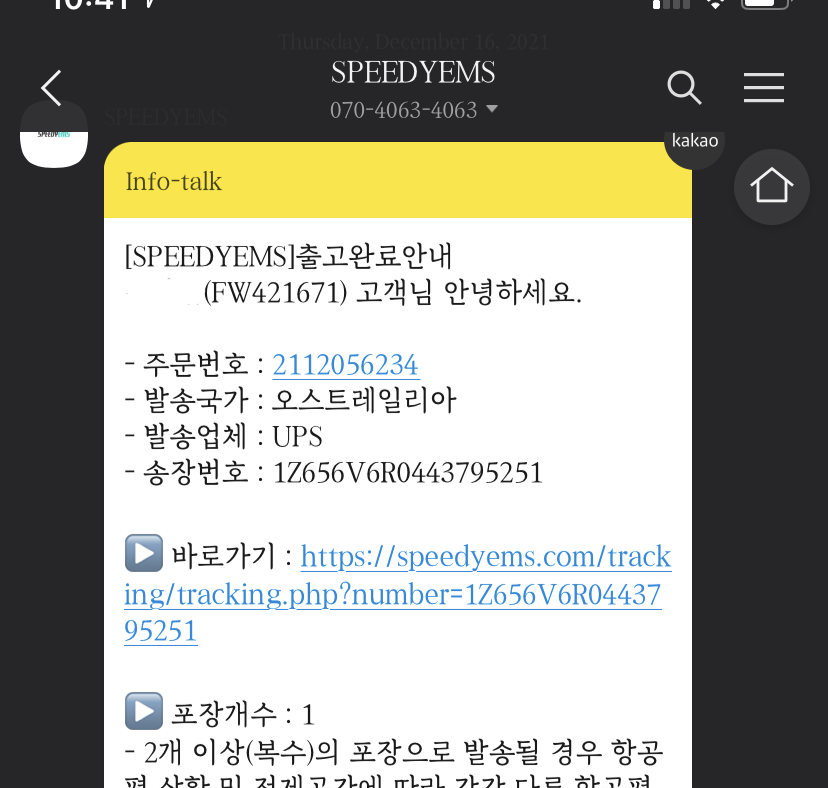
Task: View SPEEDYEMS profile picture
Action: 54,134
